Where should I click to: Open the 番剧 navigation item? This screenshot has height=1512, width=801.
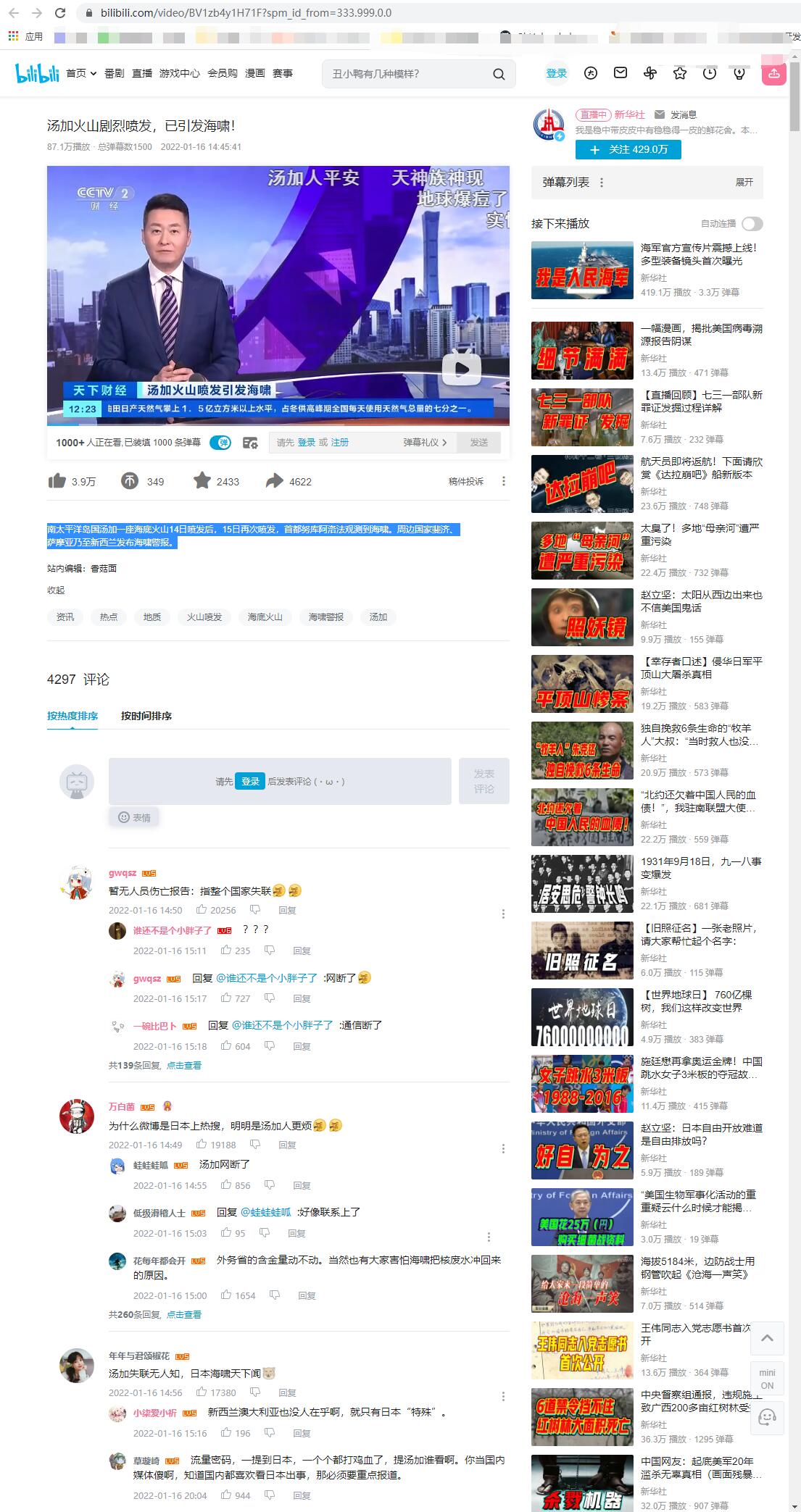click(115, 73)
